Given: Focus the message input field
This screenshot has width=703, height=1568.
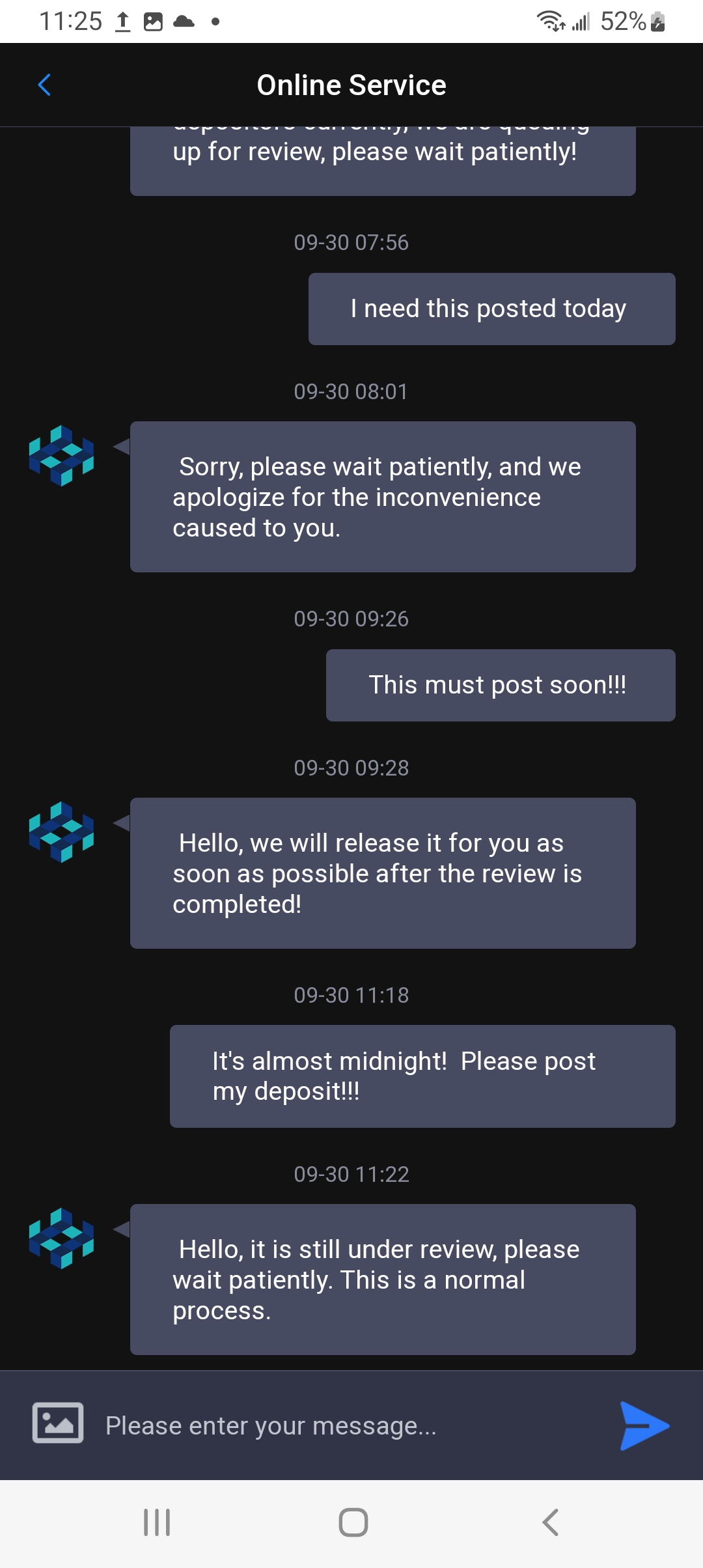Looking at the screenshot, I should coord(351,1425).
